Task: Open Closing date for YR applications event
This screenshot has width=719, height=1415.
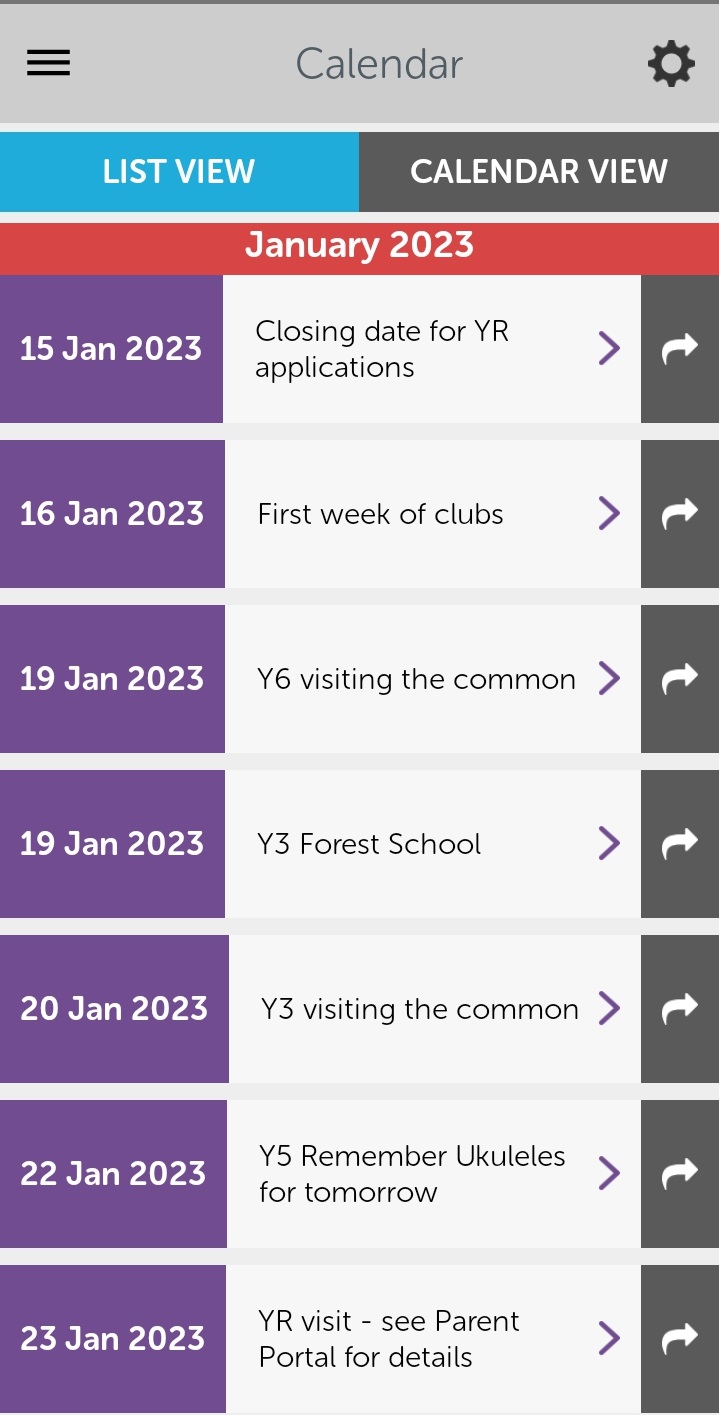Action: pos(432,349)
